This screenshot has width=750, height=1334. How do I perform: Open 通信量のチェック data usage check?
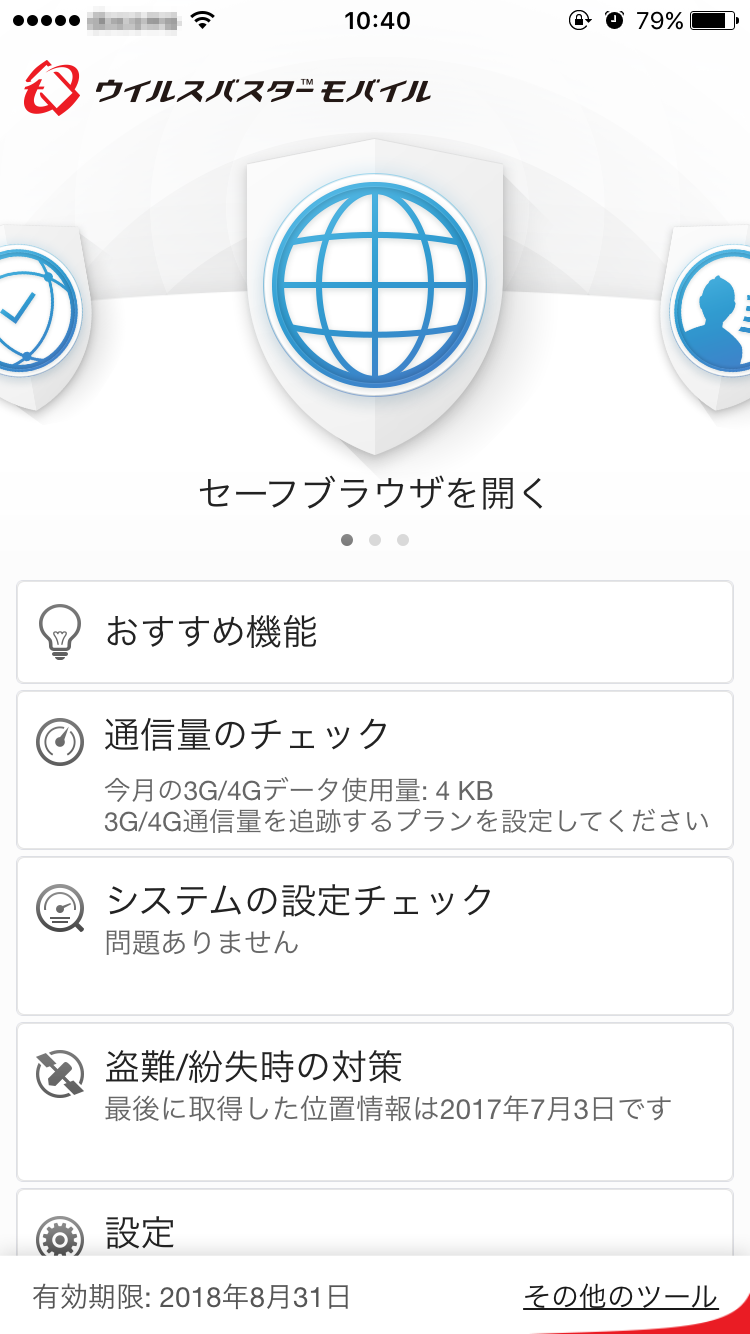click(x=375, y=770)
